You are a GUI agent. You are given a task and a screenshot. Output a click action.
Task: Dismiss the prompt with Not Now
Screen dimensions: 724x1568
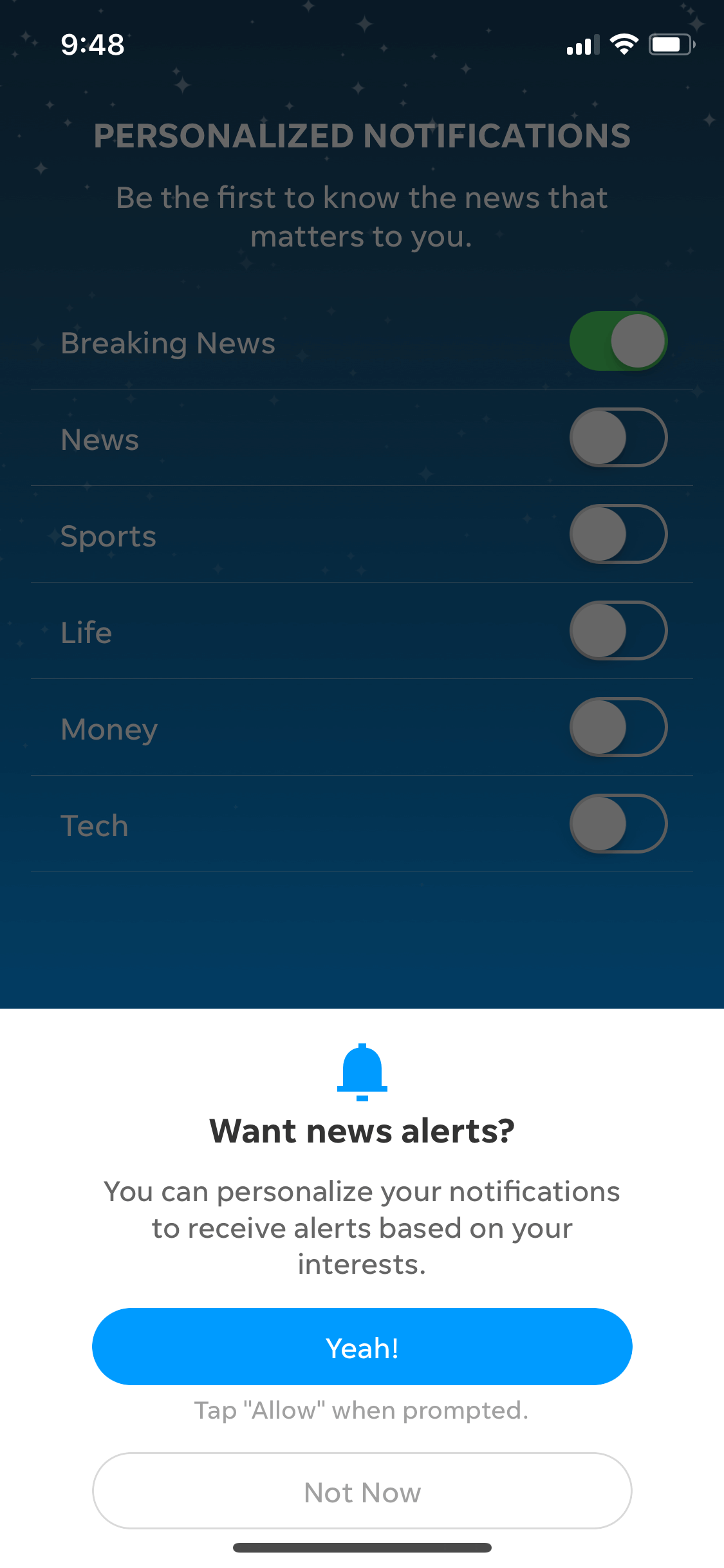pos(362,1491)
